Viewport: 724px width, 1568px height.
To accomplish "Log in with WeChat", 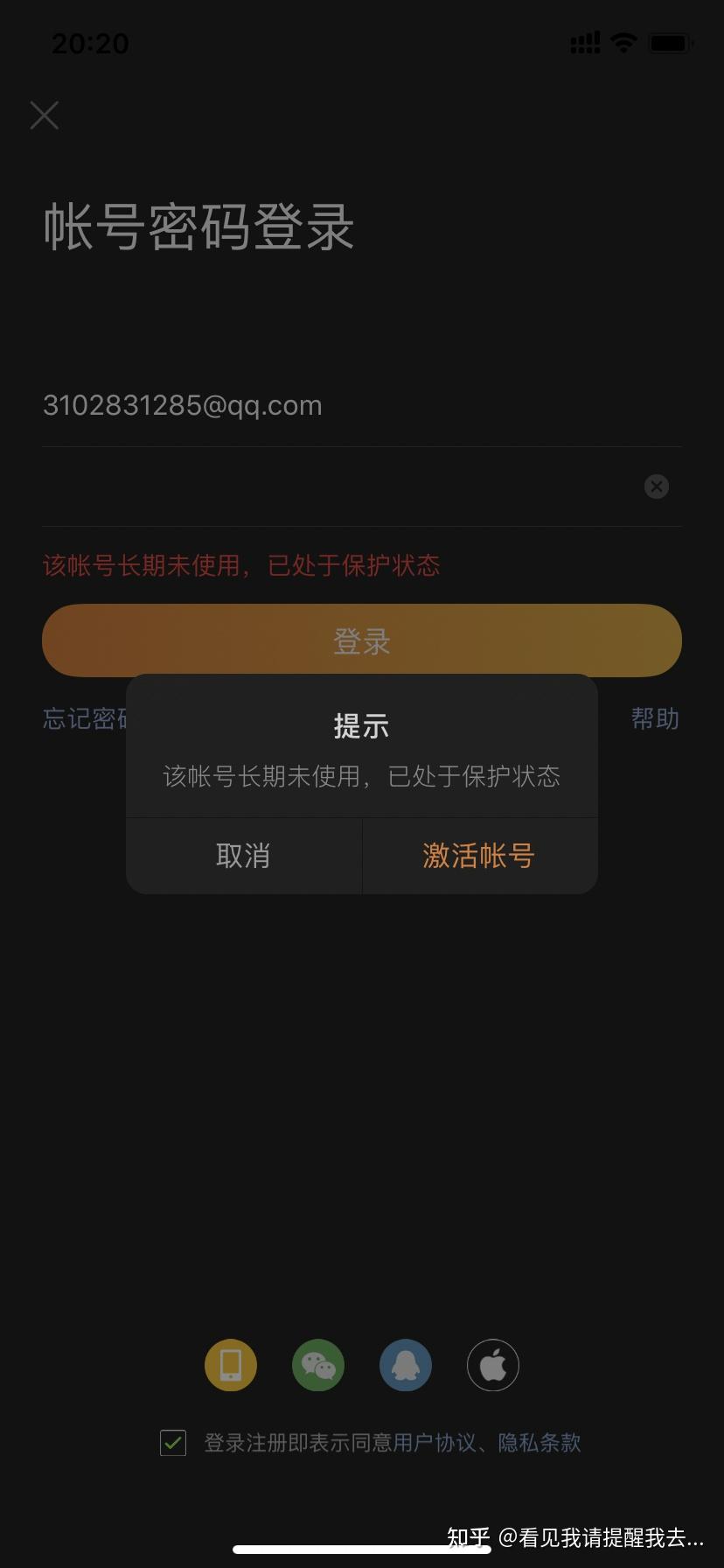I will 318,1365.
